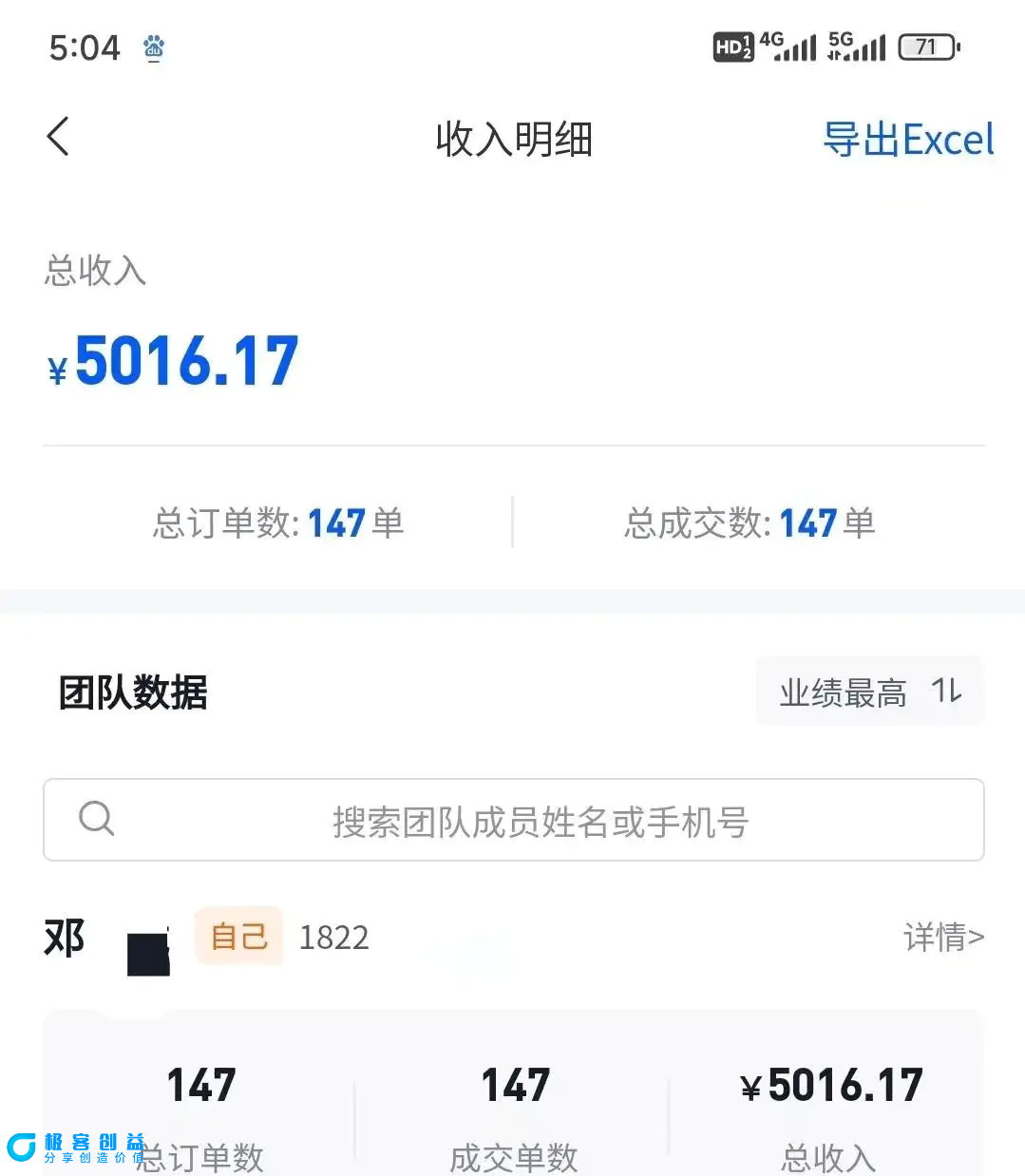Tap the back arrow to return
This screenshot has height=1176, width=1025.
(57, 137)
